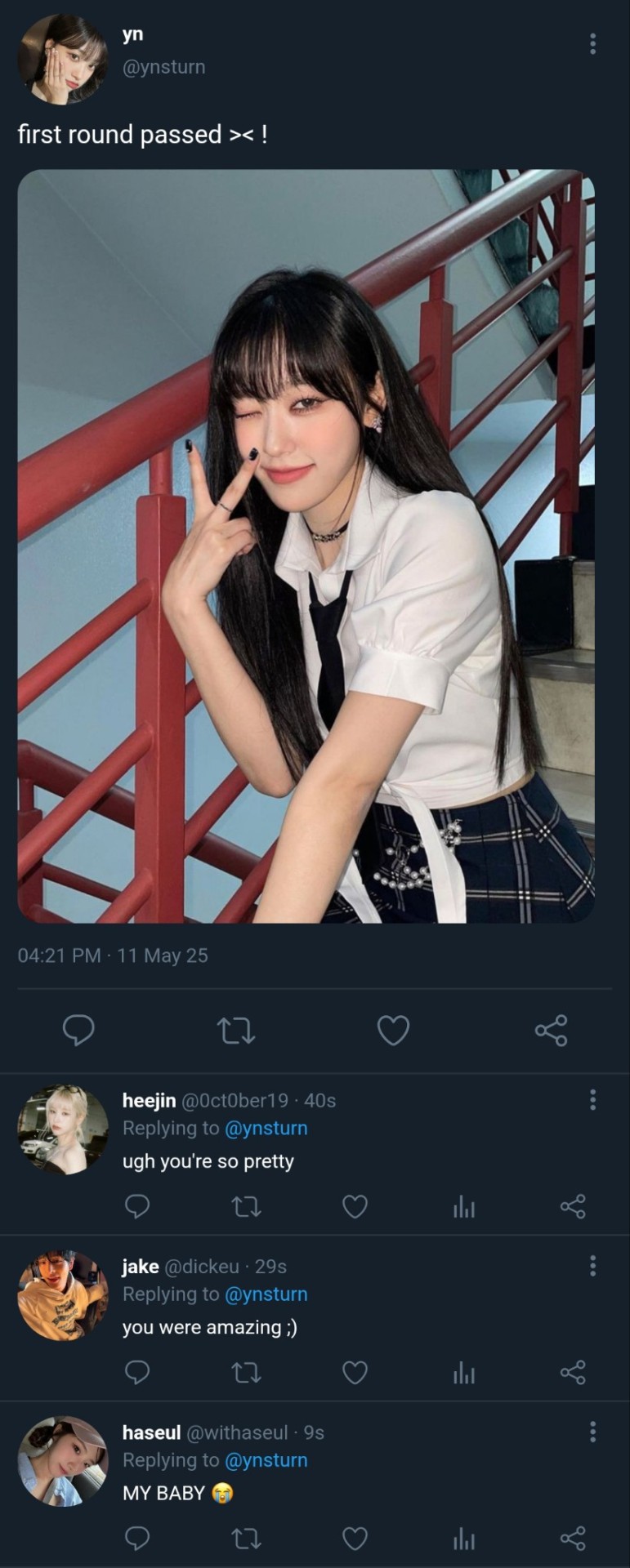This screenshot has height=1568, width=630.
Task: View yn's posted photo full screen
Action: point(306,546)
